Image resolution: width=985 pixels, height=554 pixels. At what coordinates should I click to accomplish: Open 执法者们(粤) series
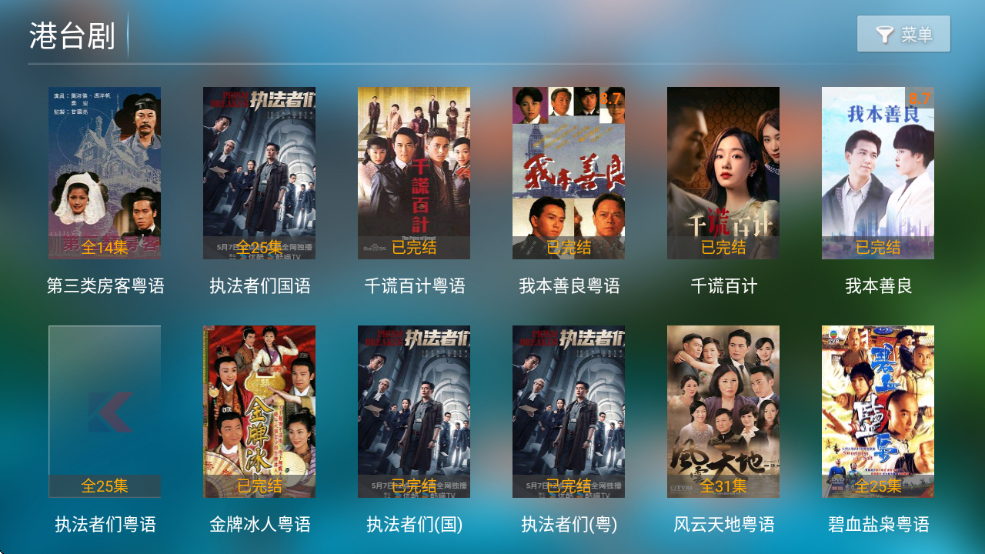pyautogui.click(x=568, y=411)
